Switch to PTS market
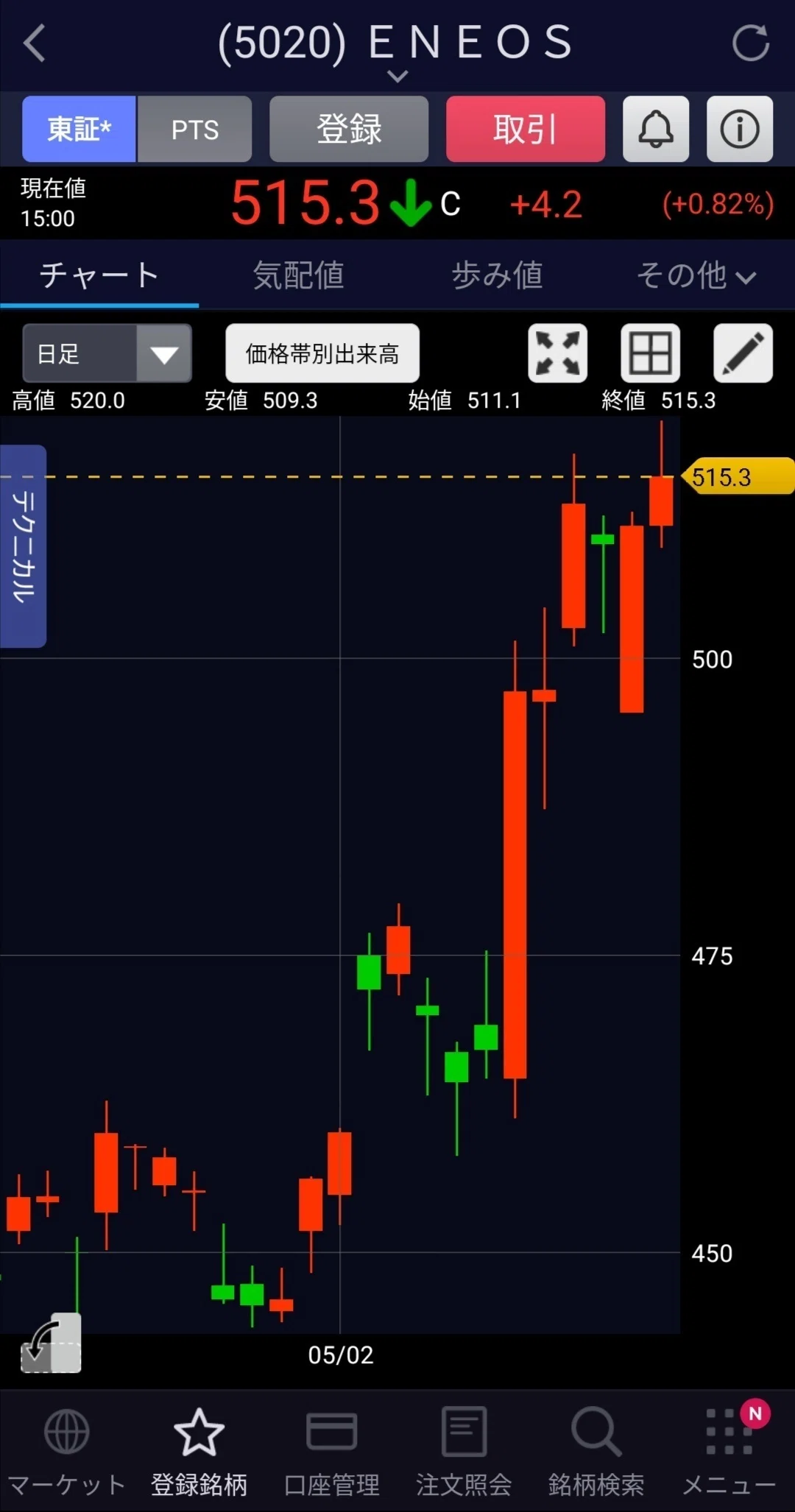This screenshot has height=1512, width=795. tap(195, 129)
